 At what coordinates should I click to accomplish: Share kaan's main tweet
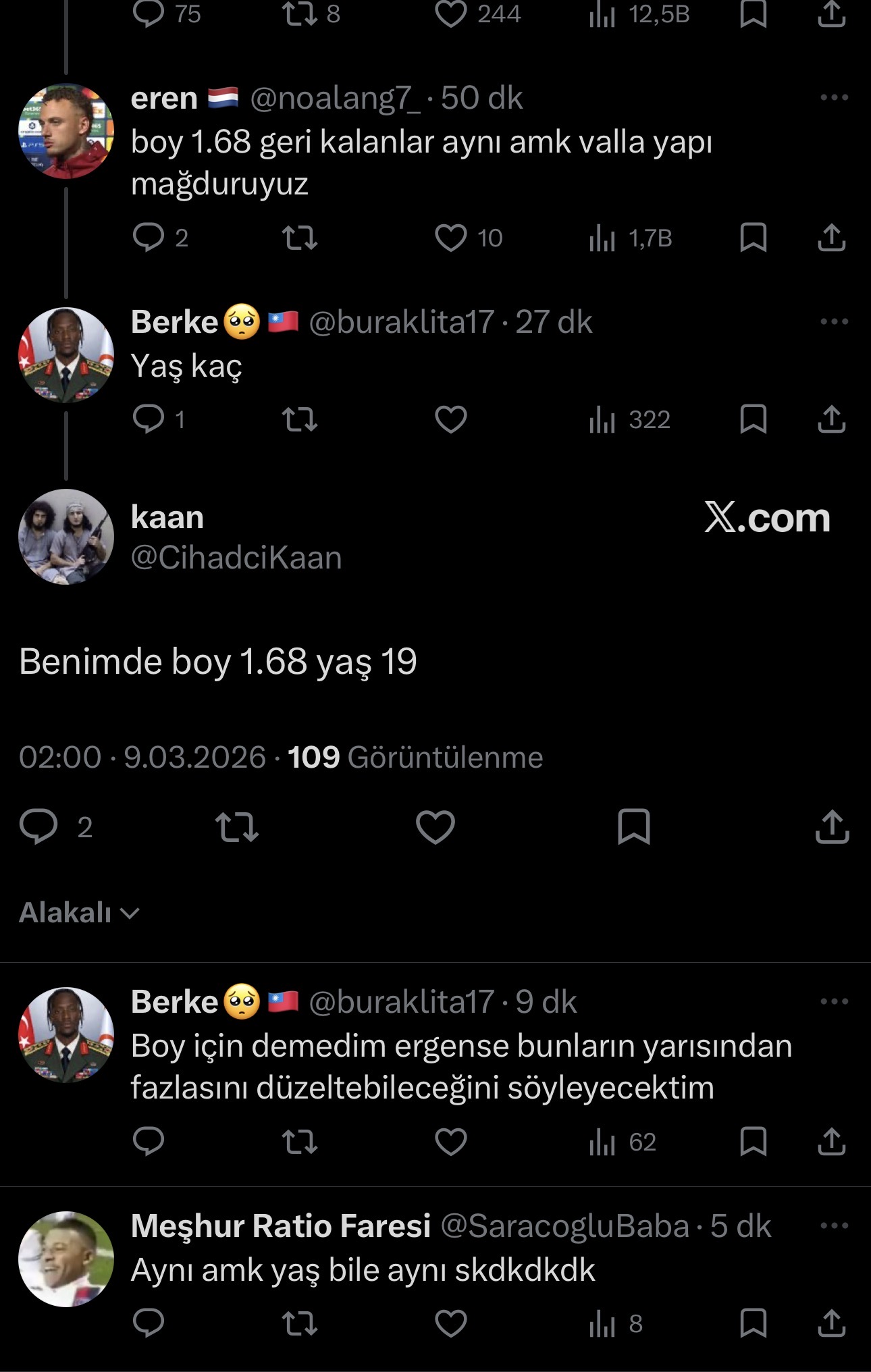click(832, 827)
